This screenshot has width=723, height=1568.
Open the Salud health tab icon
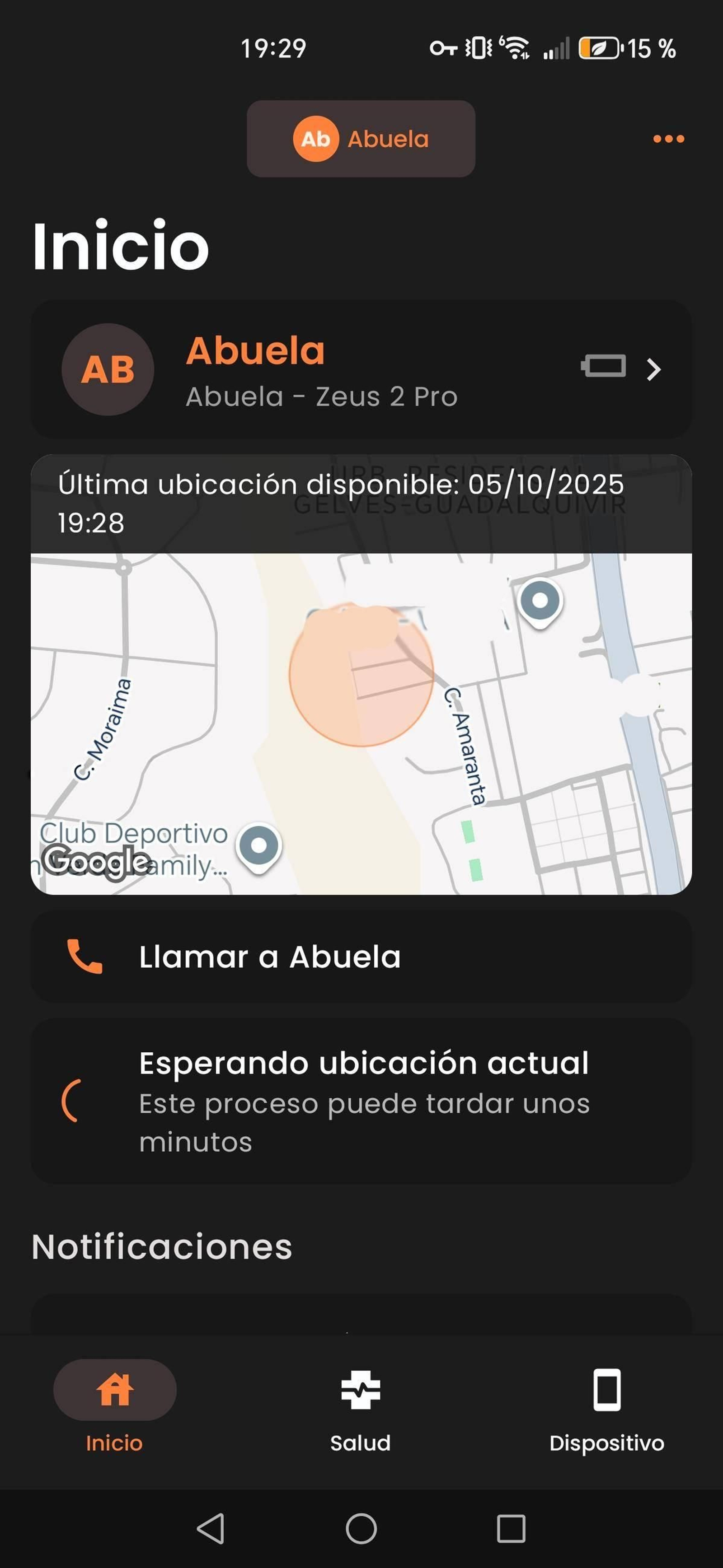click(361, 1391)
